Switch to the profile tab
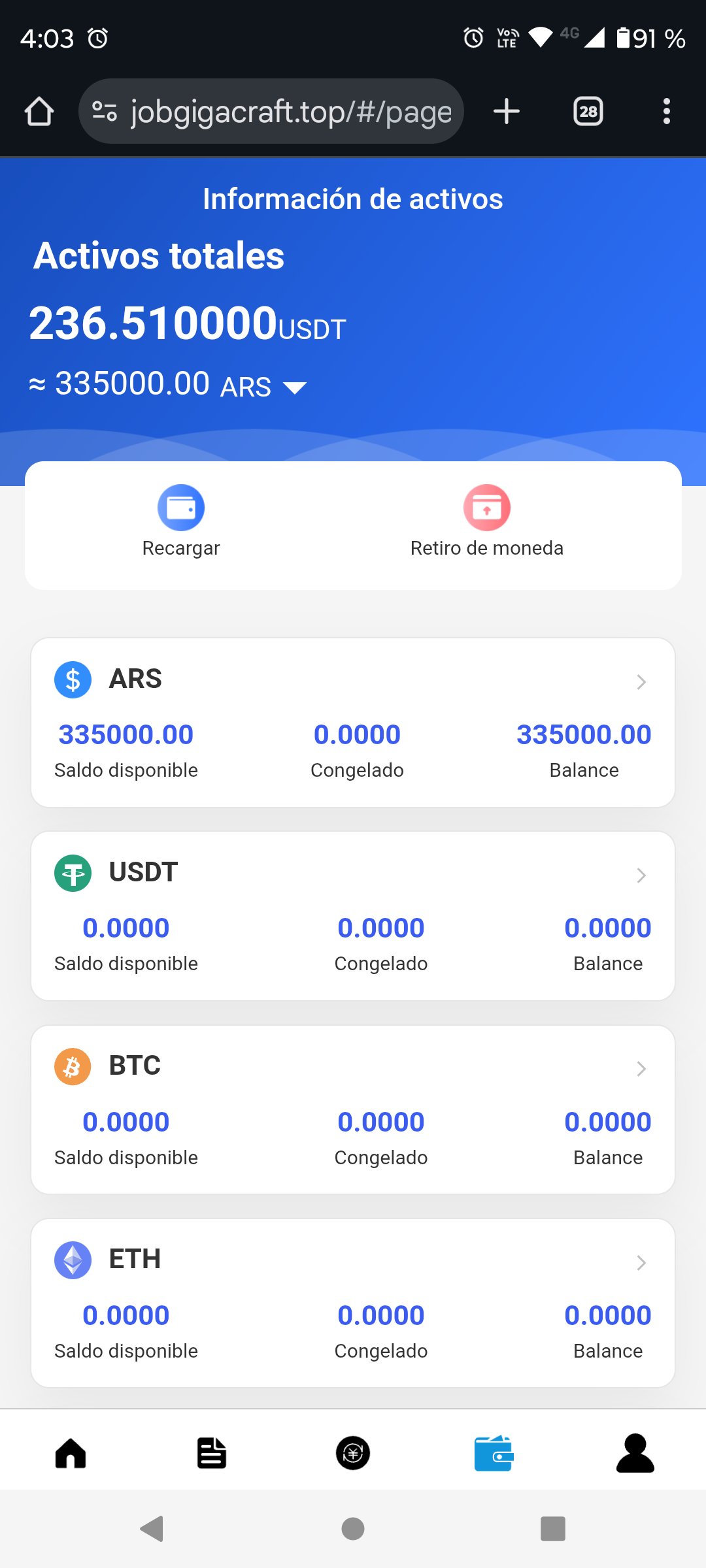This screenshot has width=706, height=1568. [x=635, y=1454]
